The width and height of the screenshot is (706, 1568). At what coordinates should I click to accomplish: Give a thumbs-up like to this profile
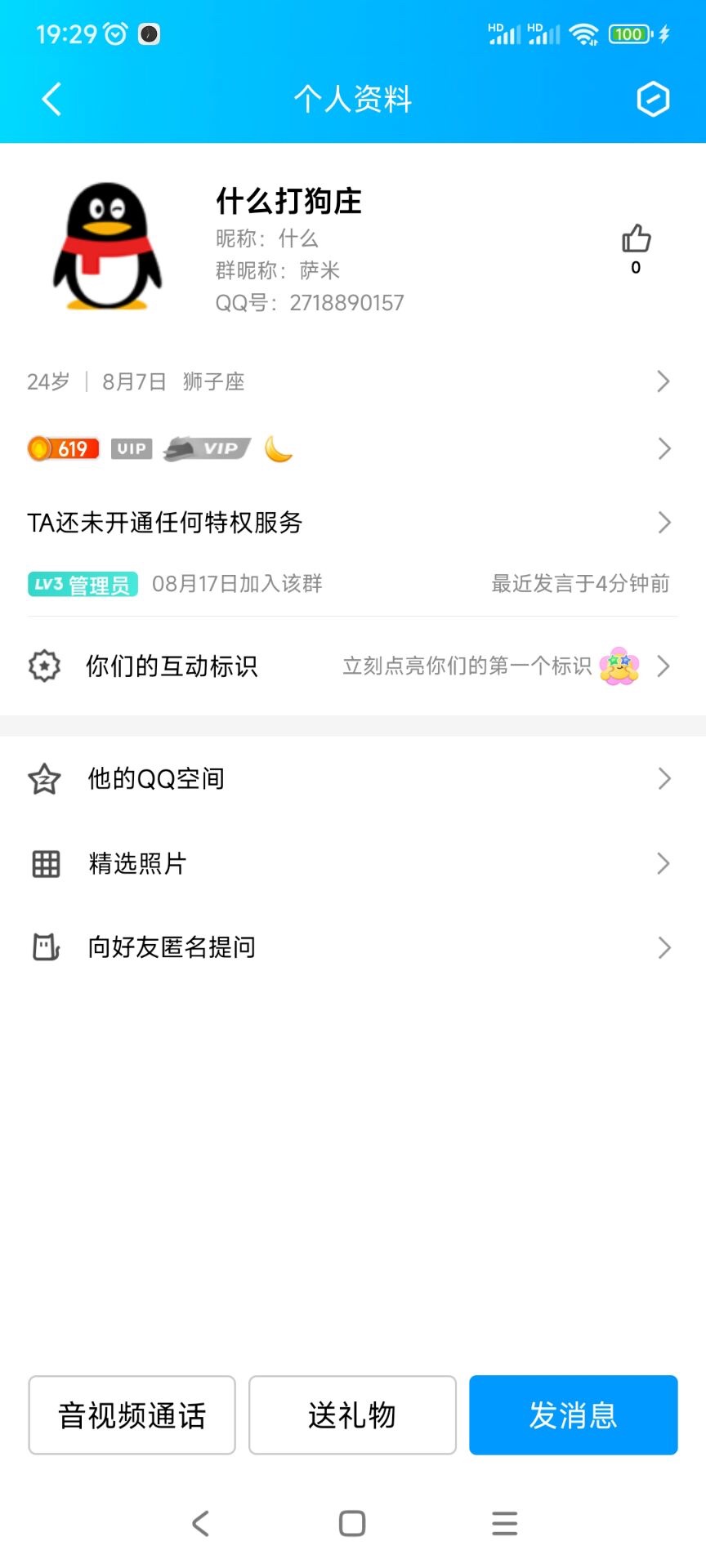(636, 240)
